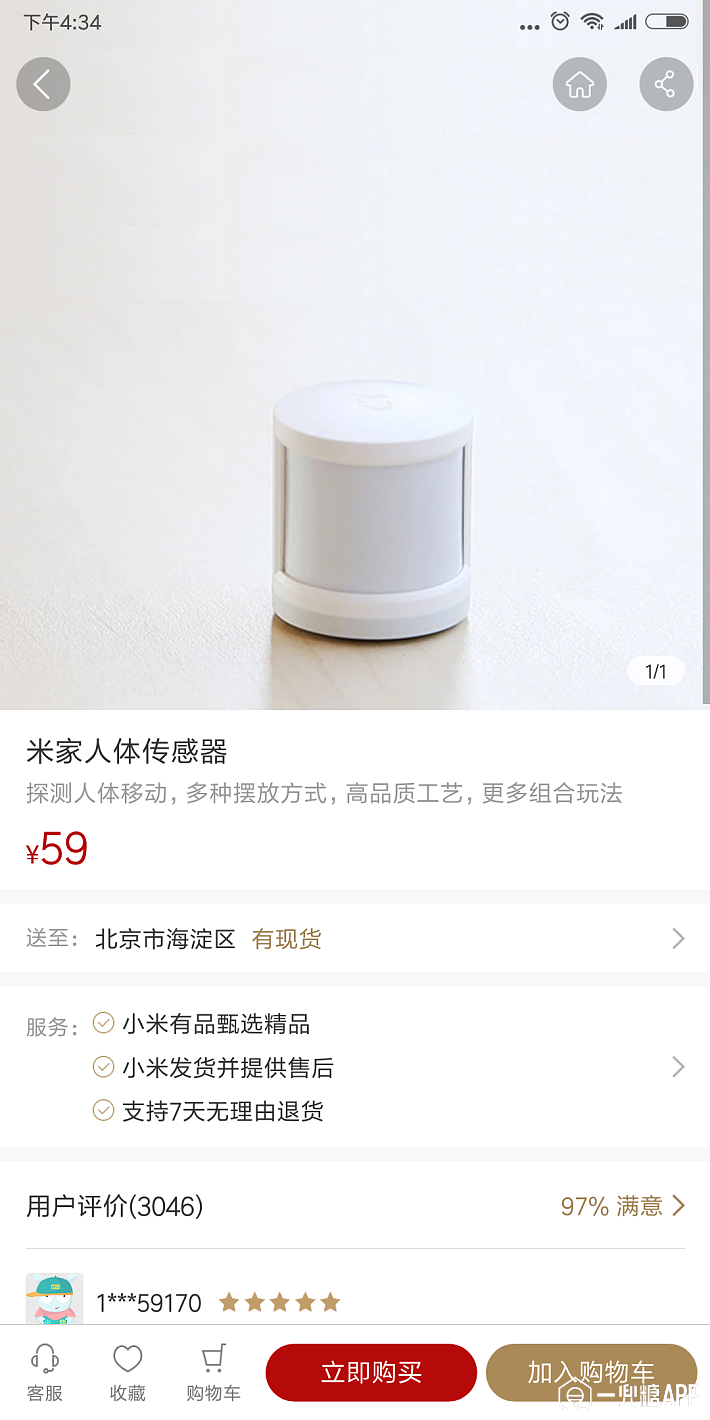Share this motion sensor product
710x1420 pixels.
coord(666,84)
